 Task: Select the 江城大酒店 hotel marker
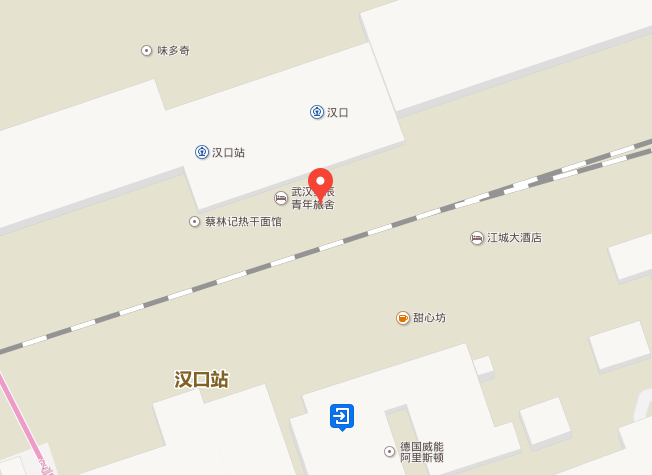[x=477, y=238]
